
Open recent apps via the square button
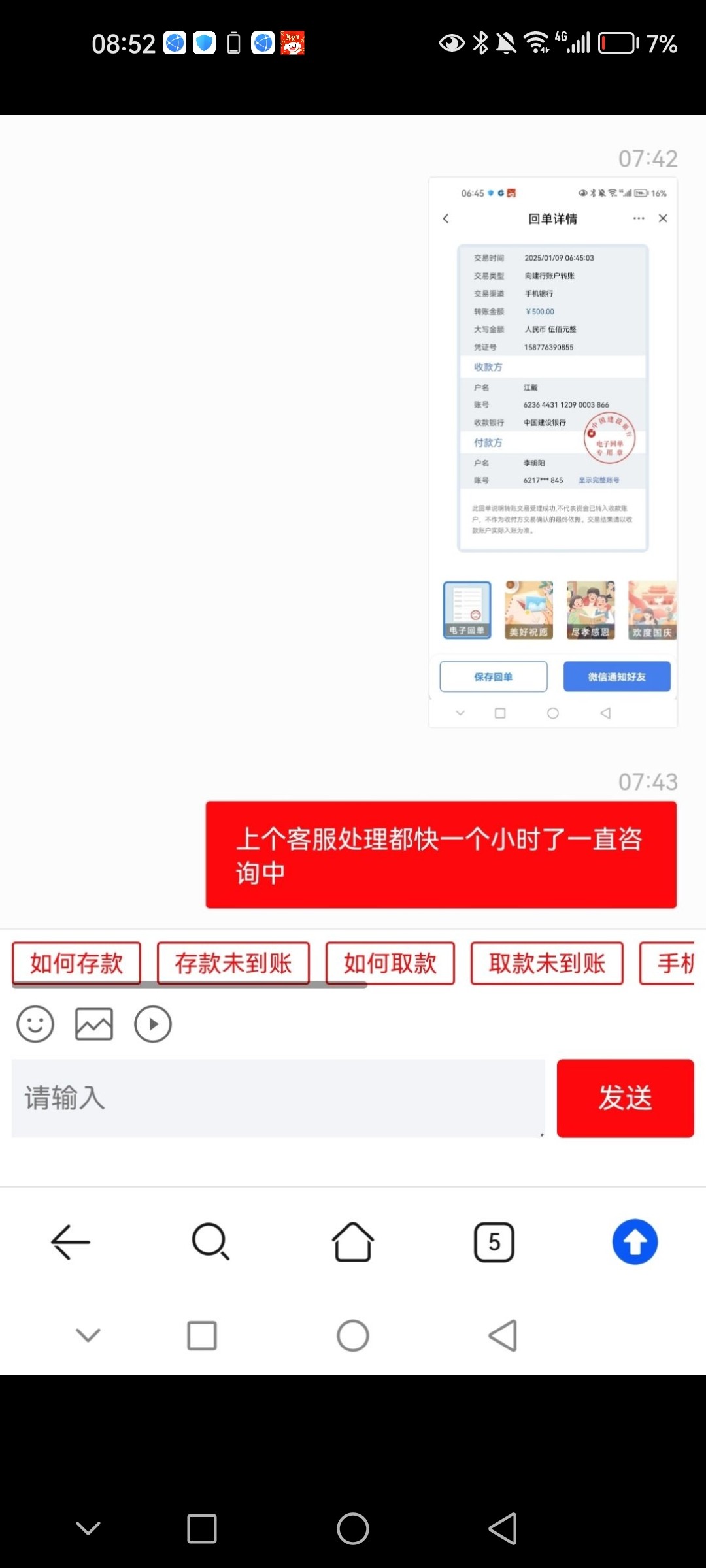(x=202, y=1529)
